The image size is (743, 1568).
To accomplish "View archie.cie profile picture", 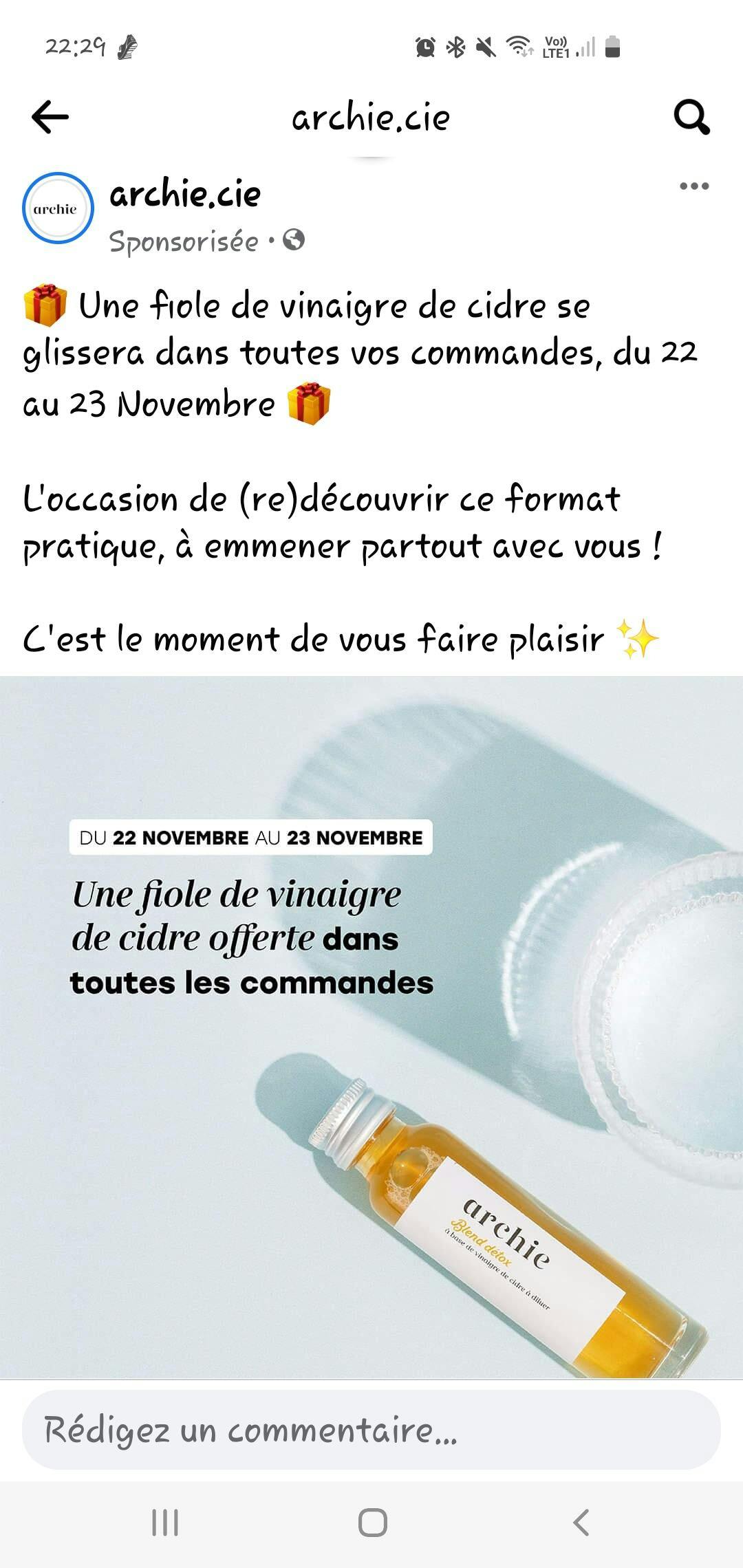I will 58,208.
